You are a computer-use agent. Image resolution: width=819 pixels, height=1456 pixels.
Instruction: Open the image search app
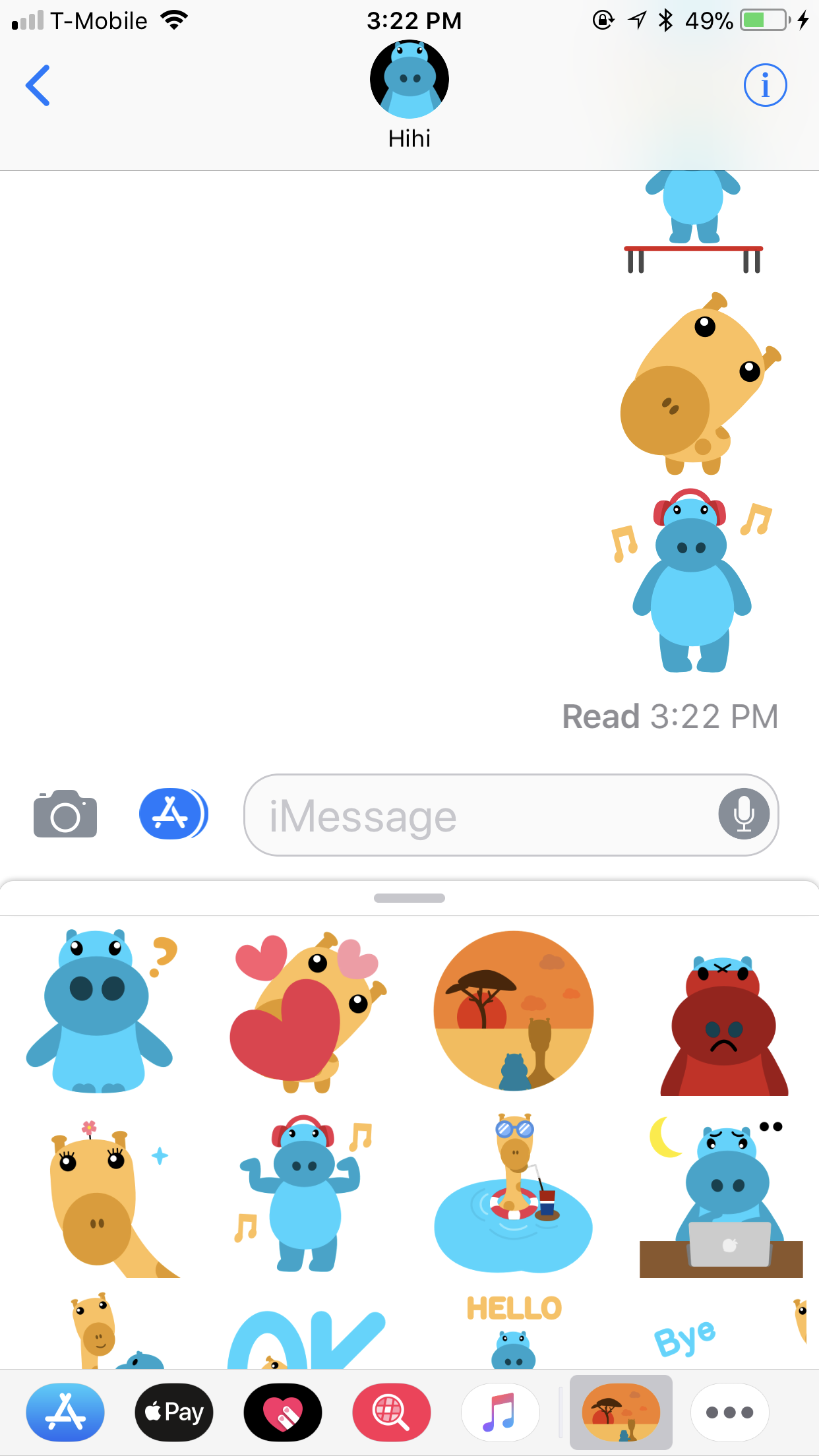391,1412
